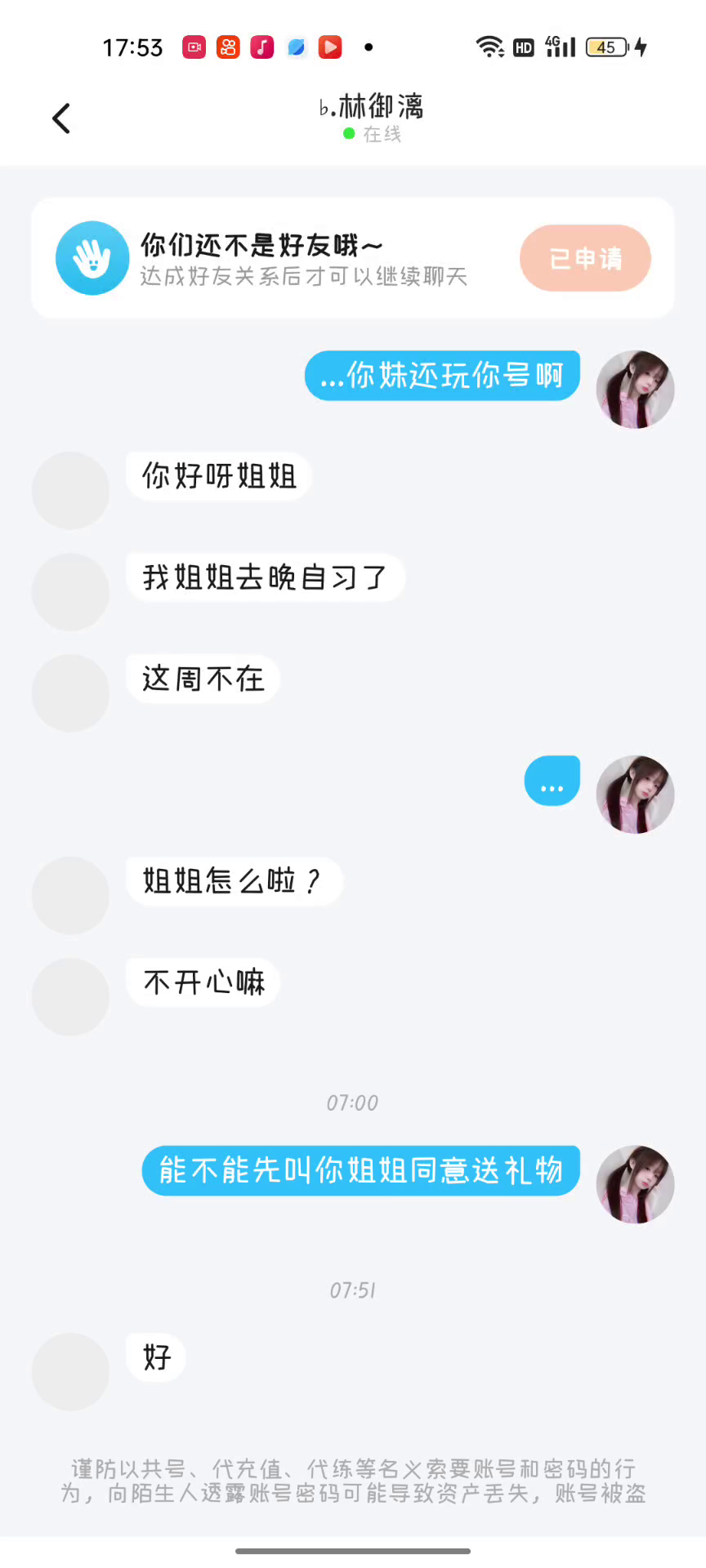Go back using the top-left arrow
Screen dimensions: 706x1568
pyautogui.click(x=61, y=119)
